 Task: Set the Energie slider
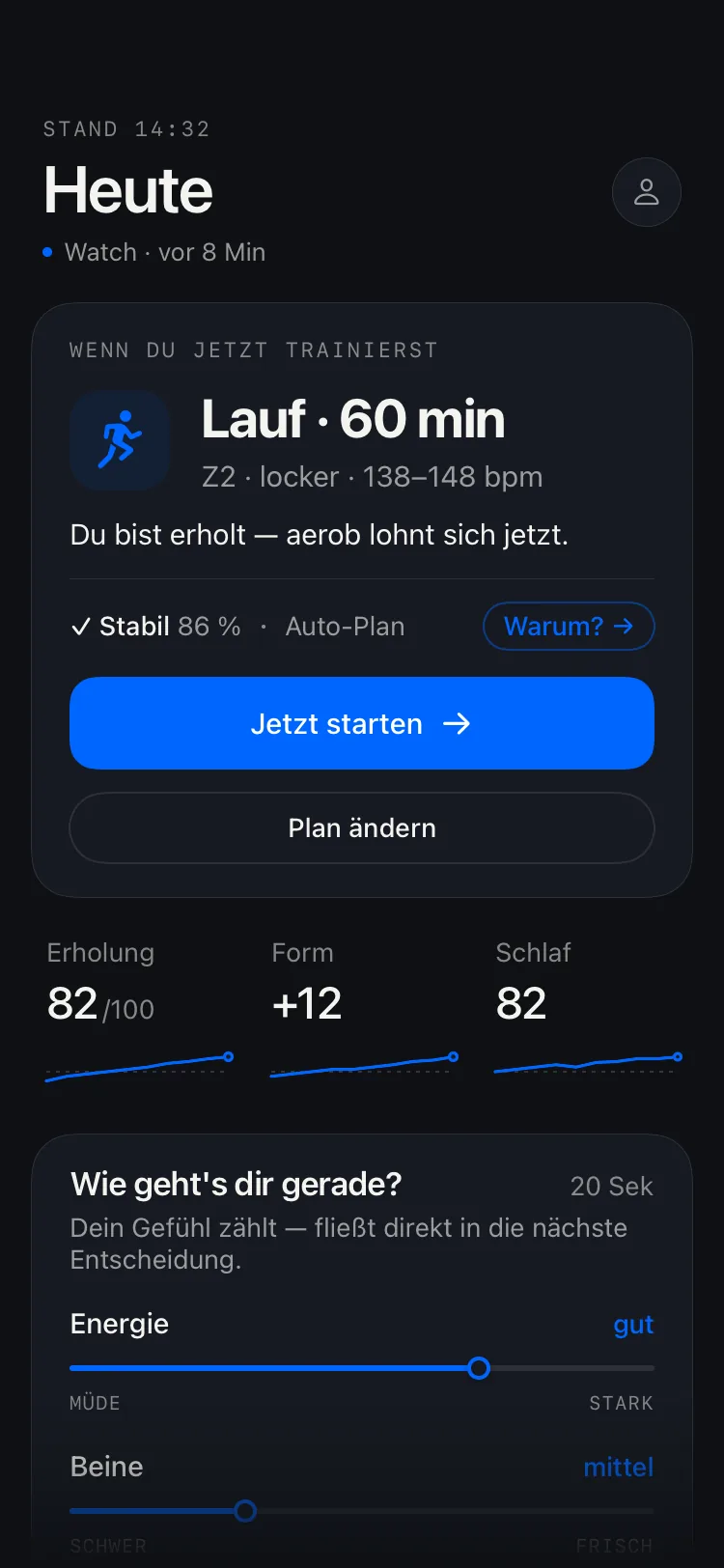(x=362, y=1368)
